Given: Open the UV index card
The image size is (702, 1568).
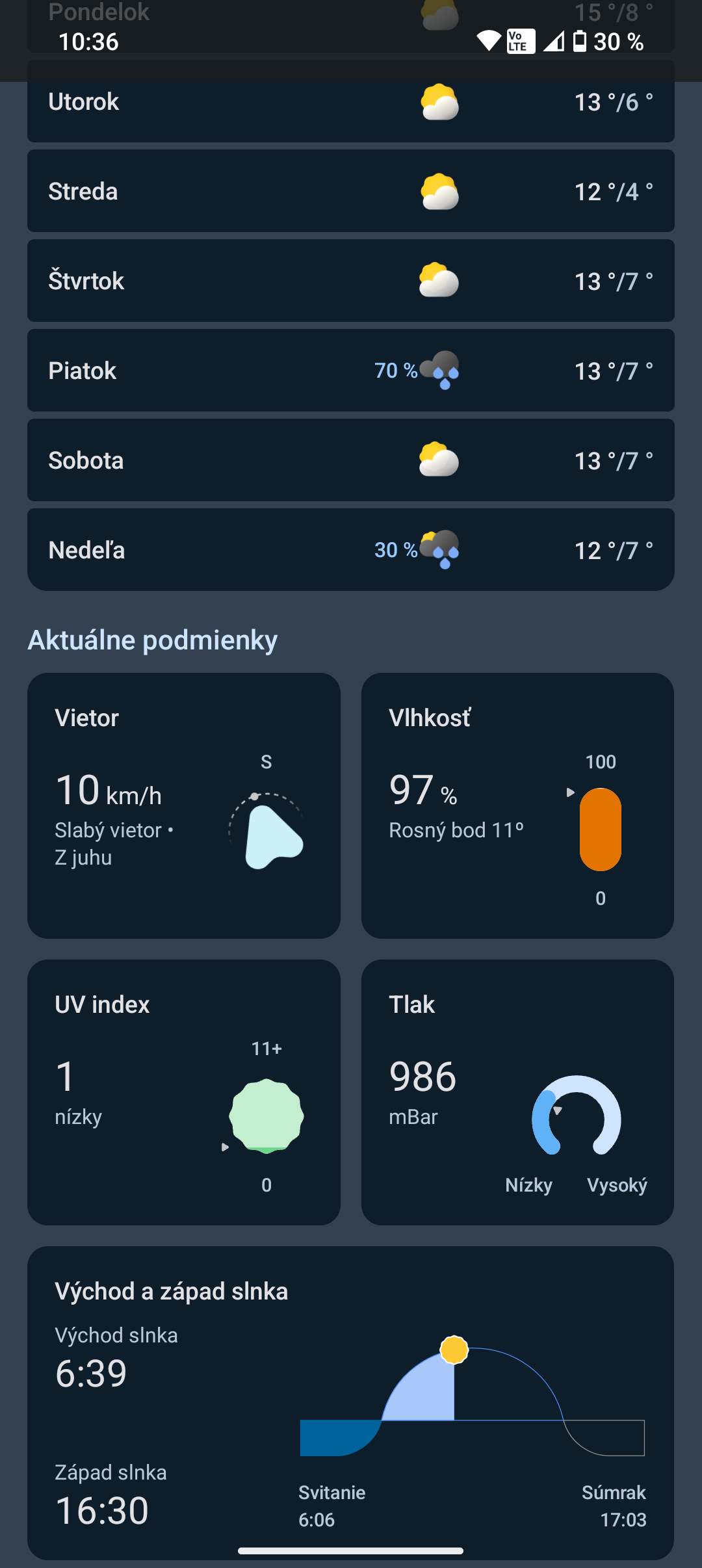Looking at the screenshot, I should tap(184, 1092).
